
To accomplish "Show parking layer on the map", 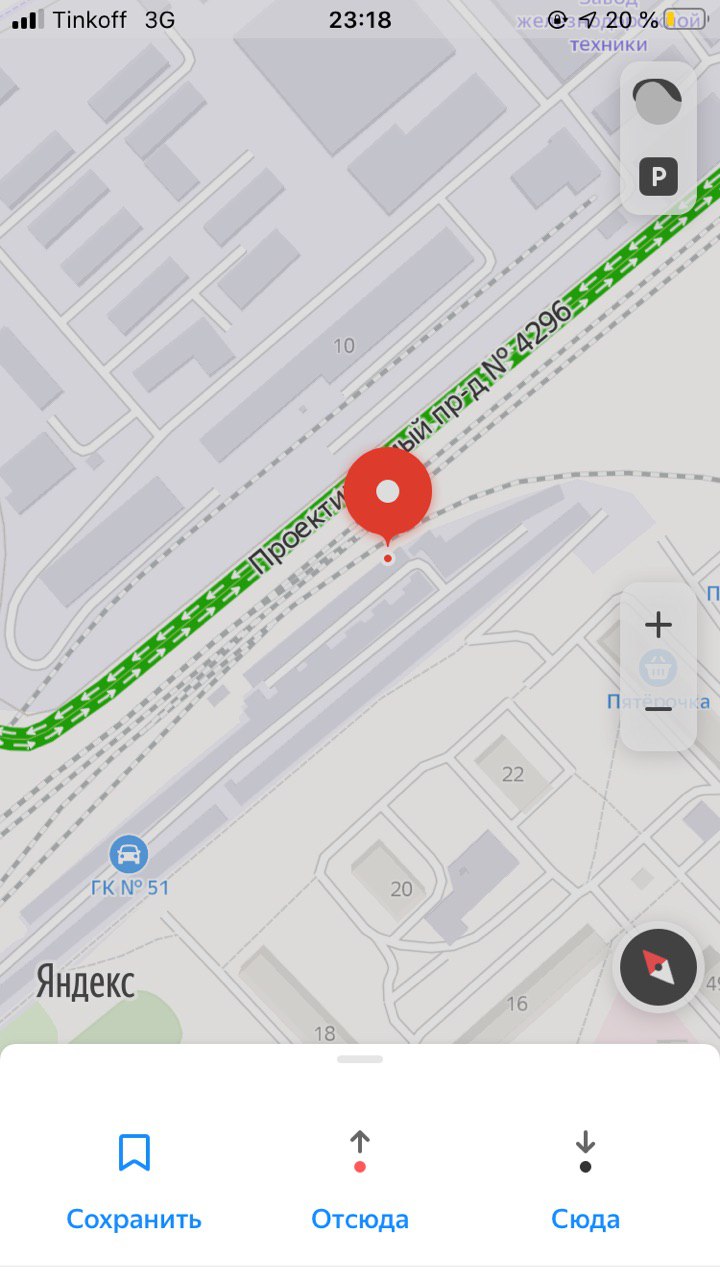I will (x=658, y=178).
